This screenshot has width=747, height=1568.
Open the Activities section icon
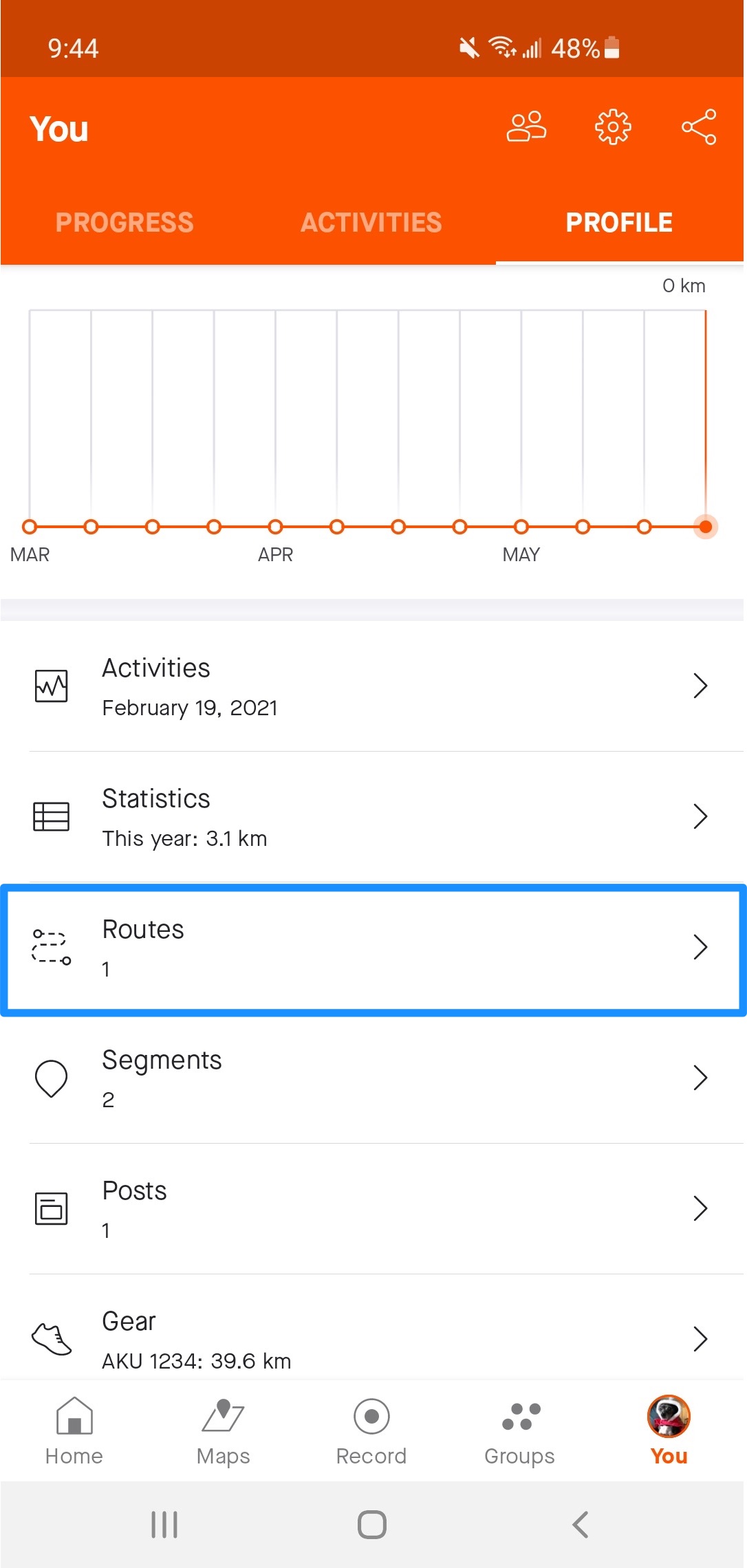click(52, 685)
